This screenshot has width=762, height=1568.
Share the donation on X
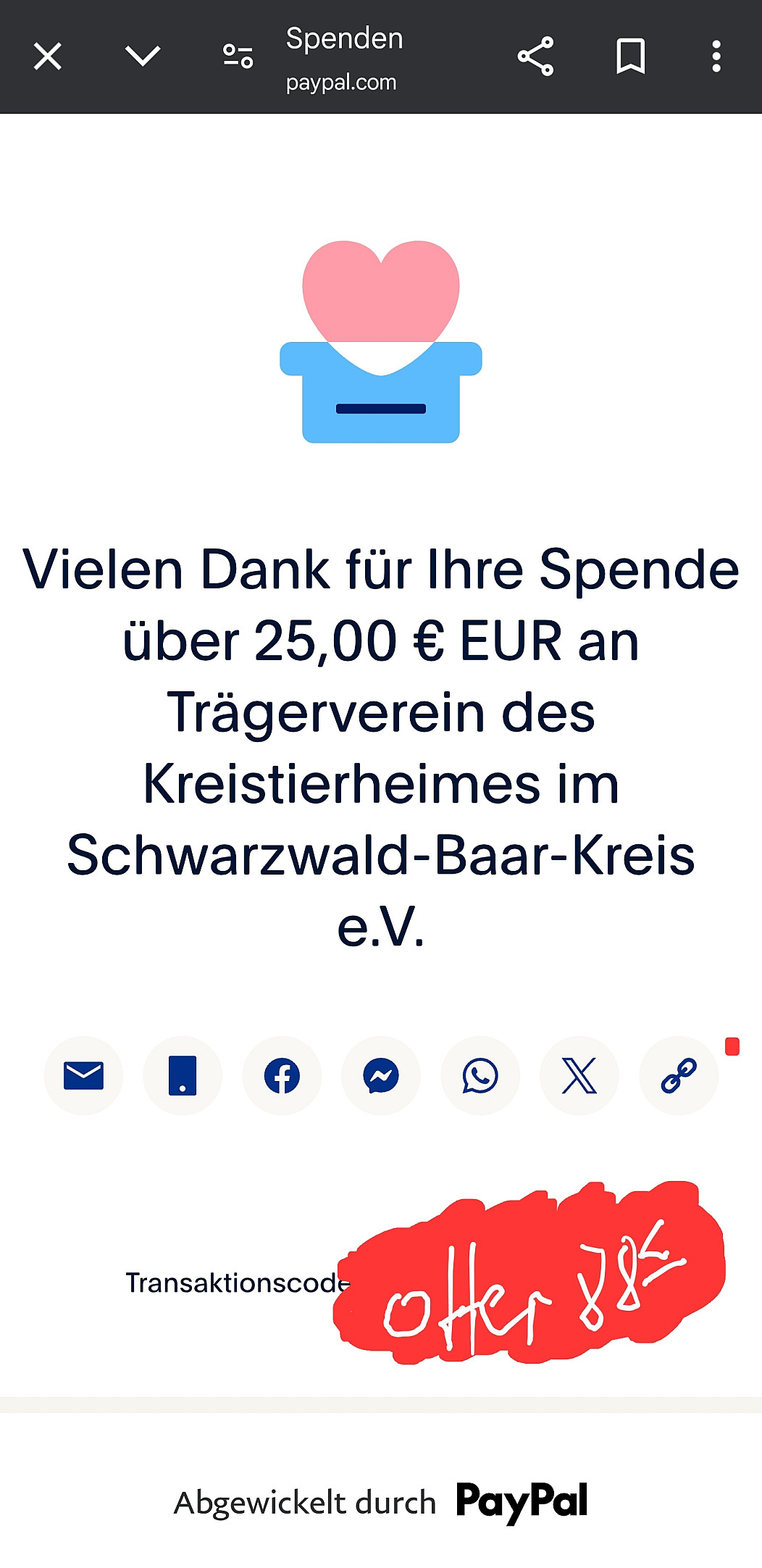coord(579,1075)
